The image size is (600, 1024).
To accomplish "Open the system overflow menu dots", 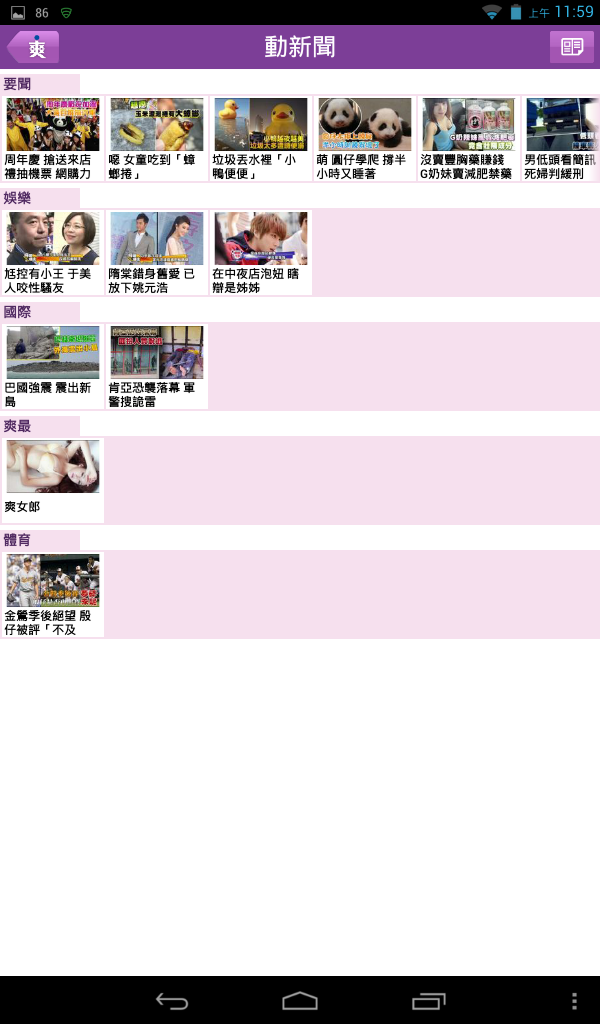I will click(x=574, y=1000).
